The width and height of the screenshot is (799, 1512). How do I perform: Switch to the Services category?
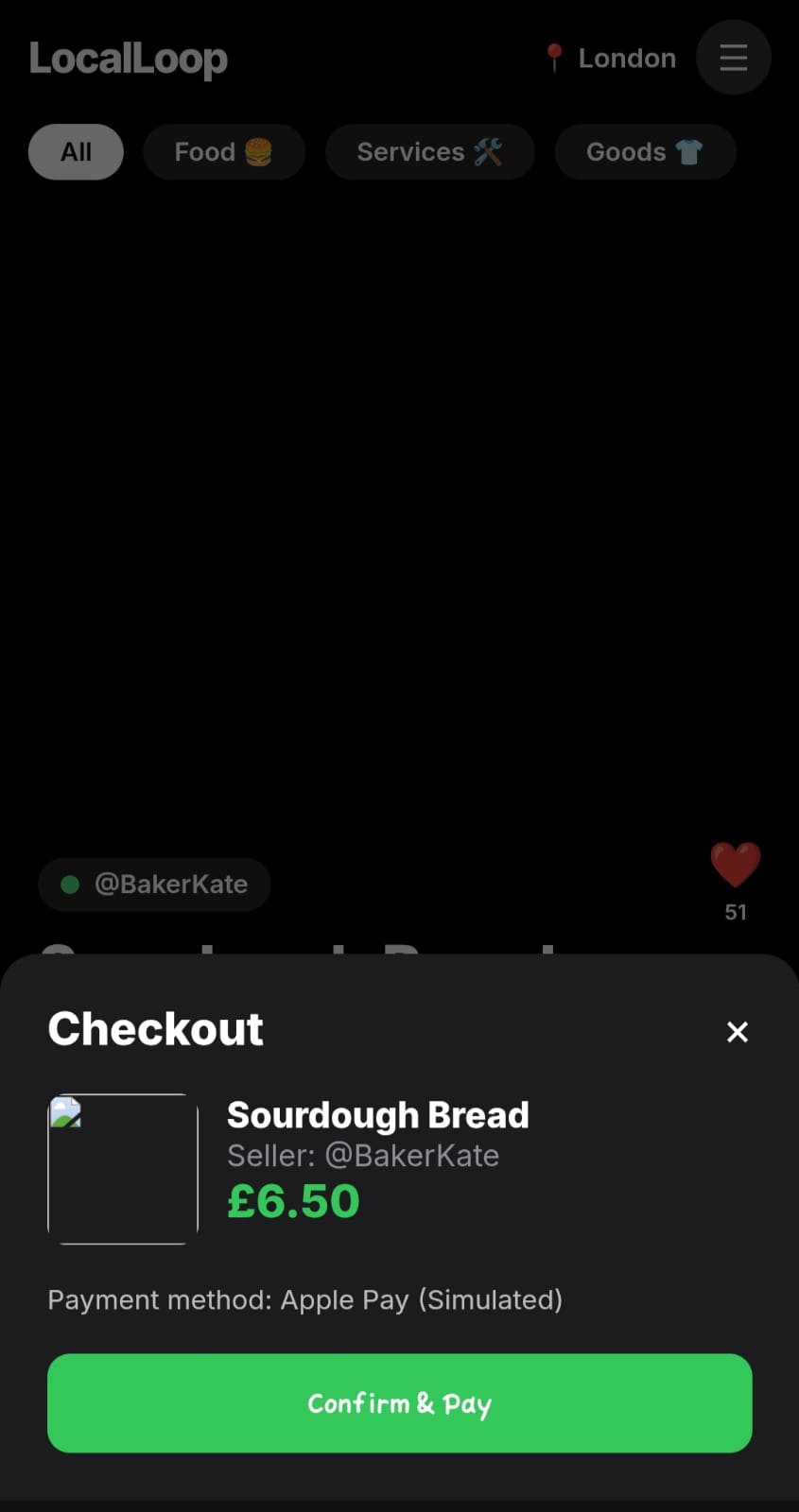click(429, 151)
